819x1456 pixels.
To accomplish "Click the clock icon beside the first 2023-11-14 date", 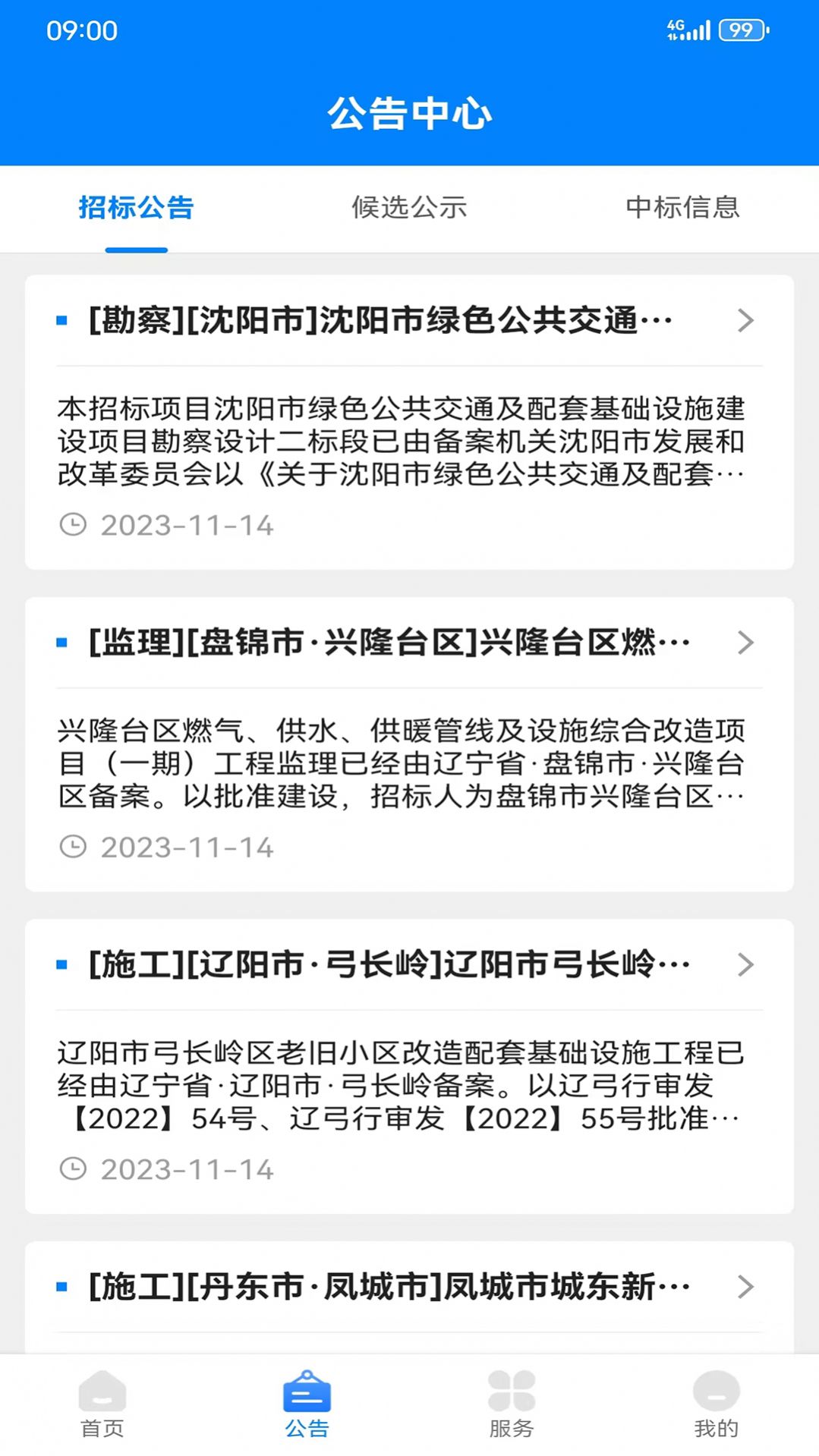I will (x=74, y=524).
